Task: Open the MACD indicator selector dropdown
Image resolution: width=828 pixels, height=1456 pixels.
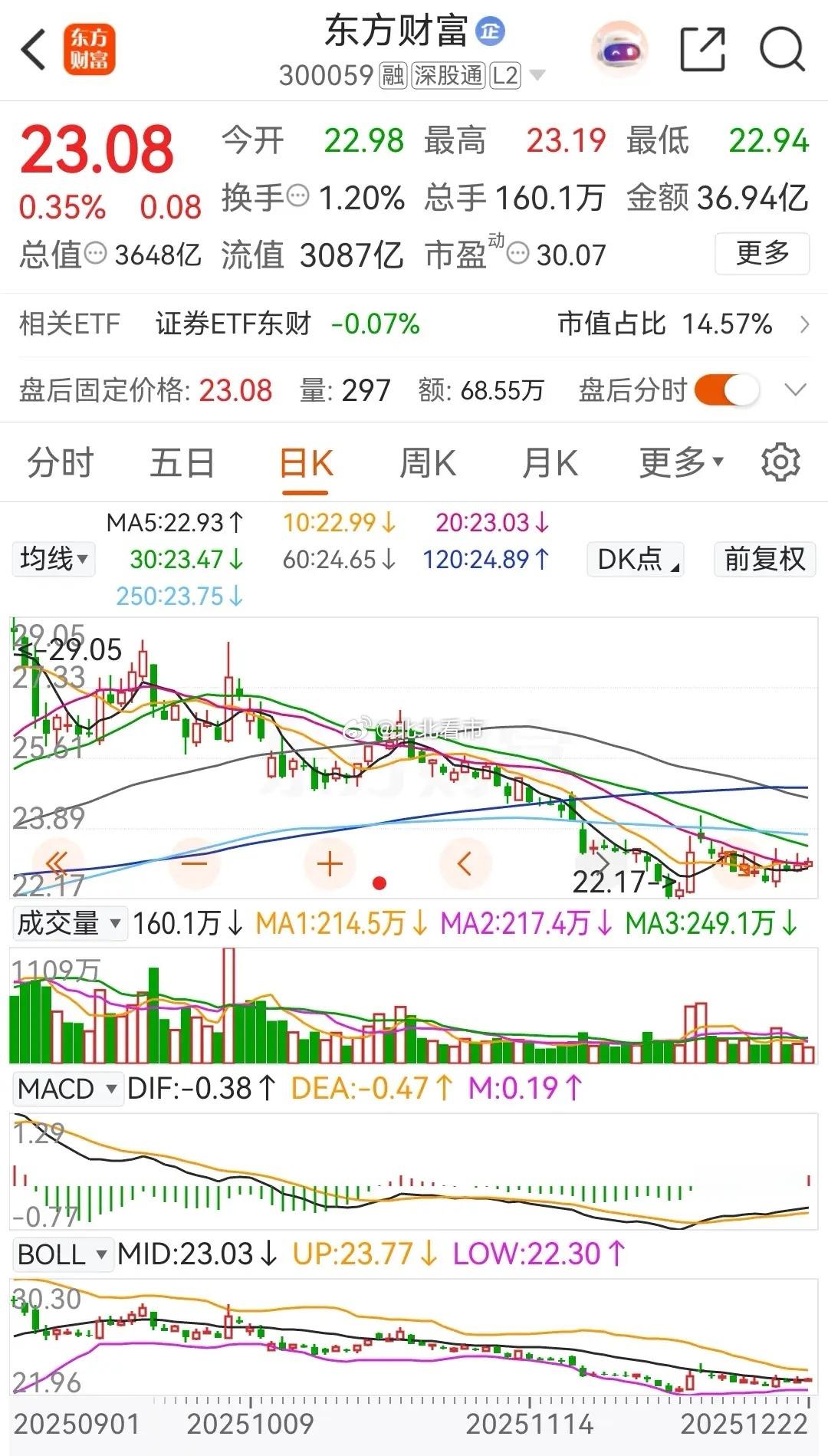Action: (67, 1088)
